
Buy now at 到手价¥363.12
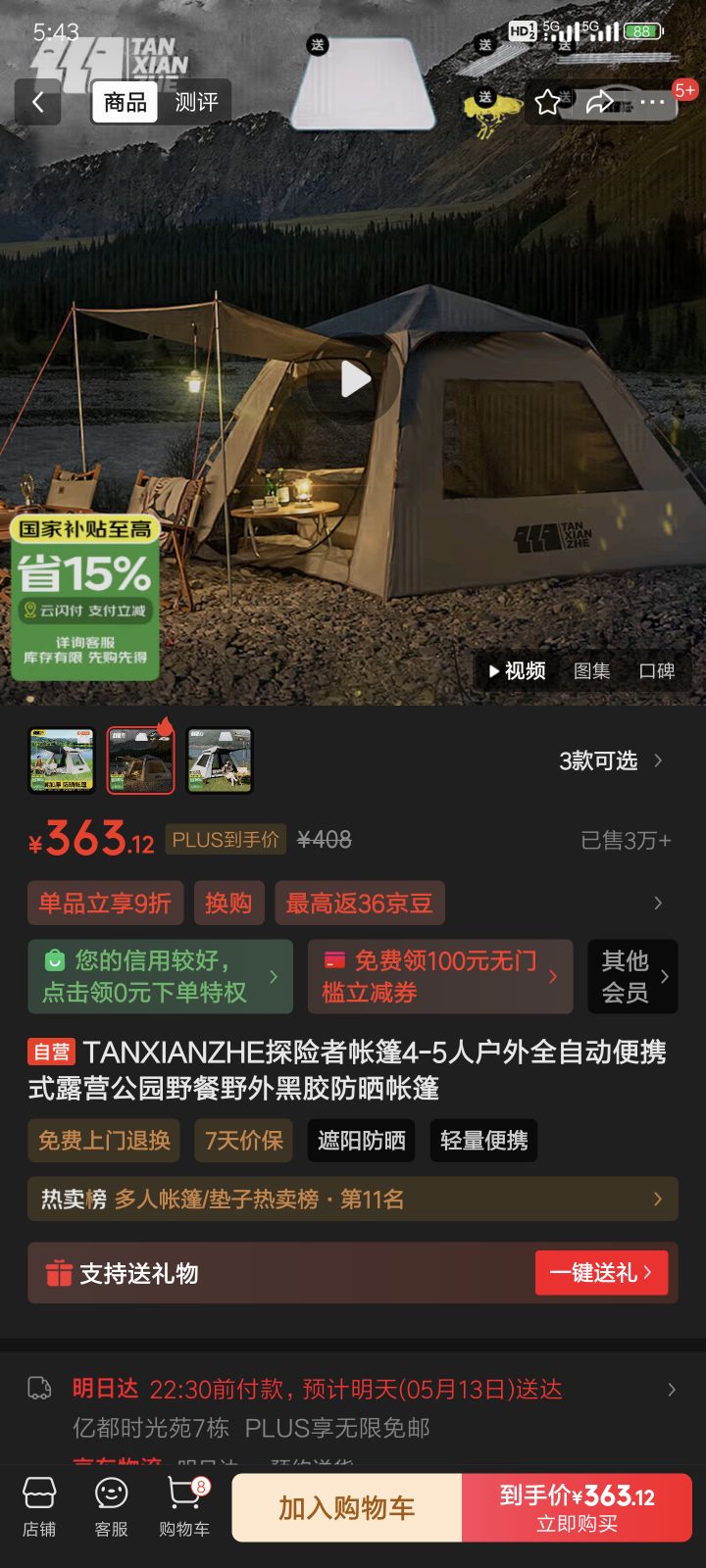[x=577, y=1508]
